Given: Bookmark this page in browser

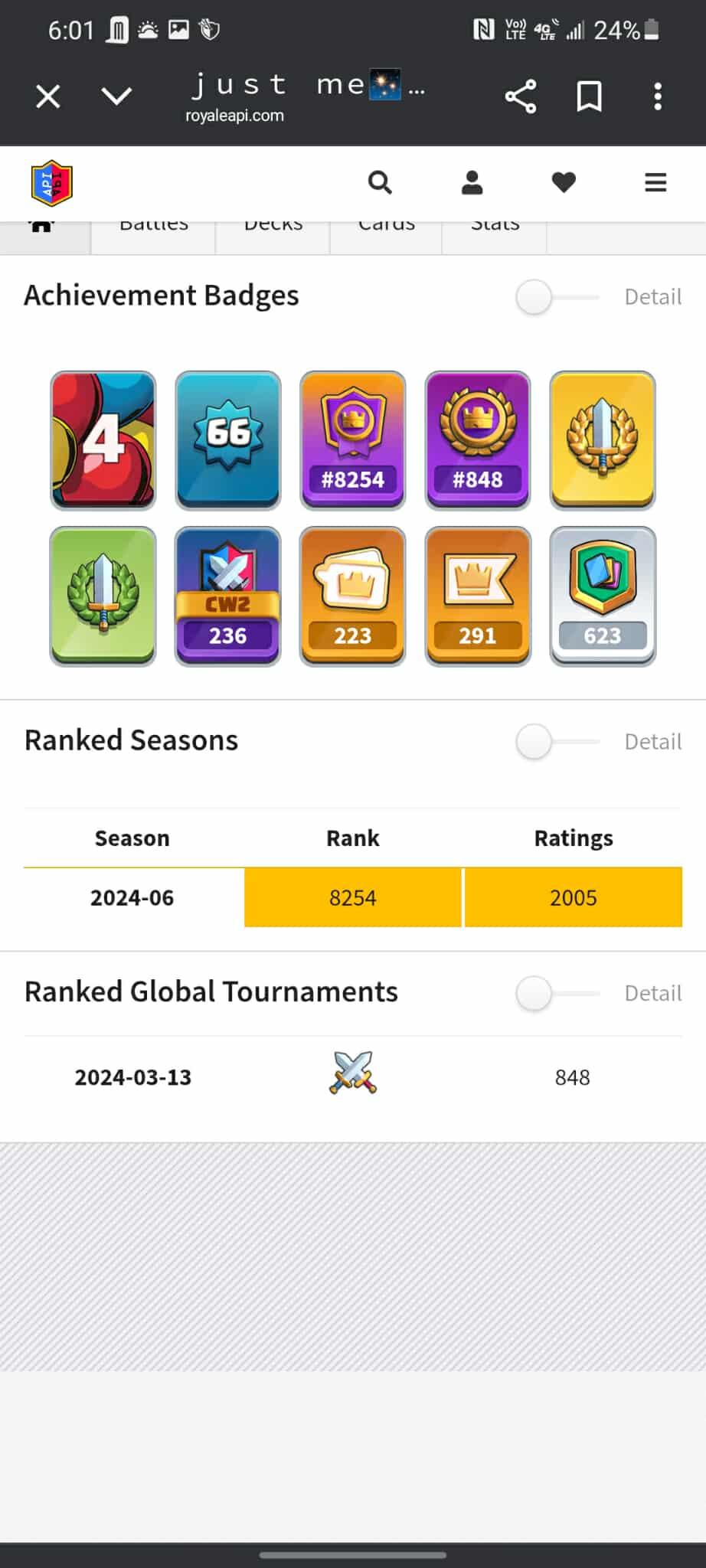Looking at the screenshot, I should [x=589, y=96].
